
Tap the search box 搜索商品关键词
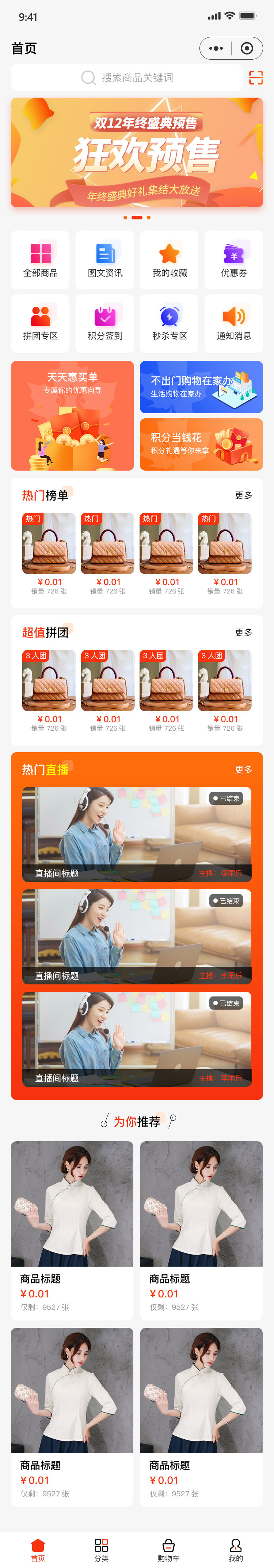[126, 78]
